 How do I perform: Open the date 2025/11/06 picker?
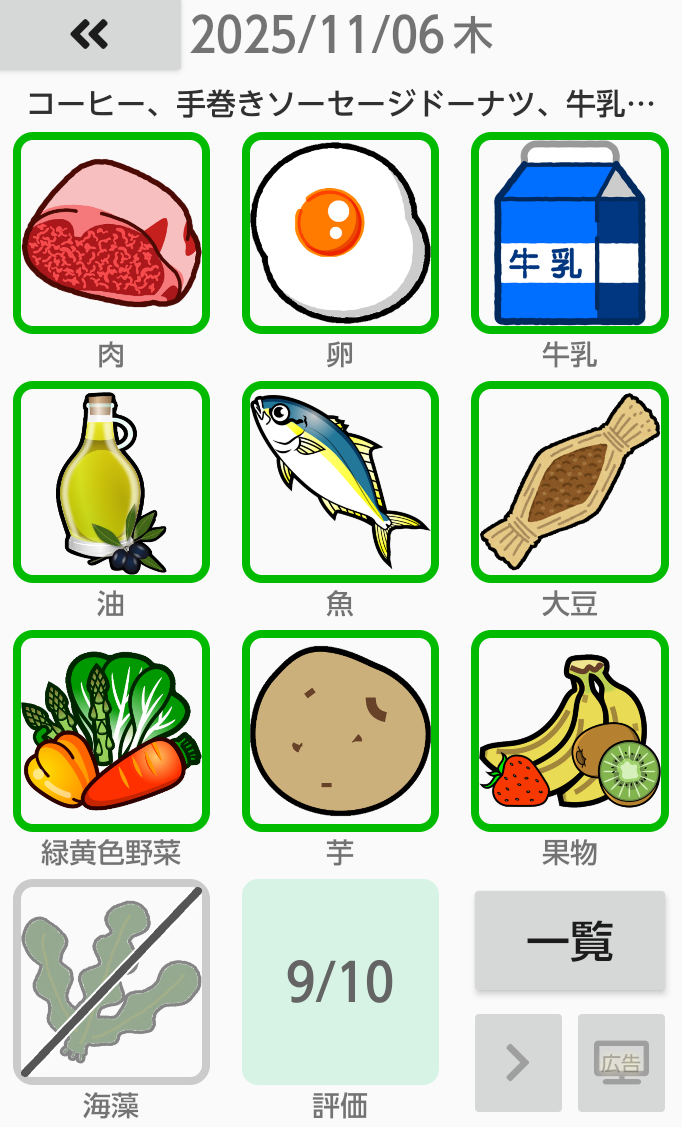tap(340, 36)
